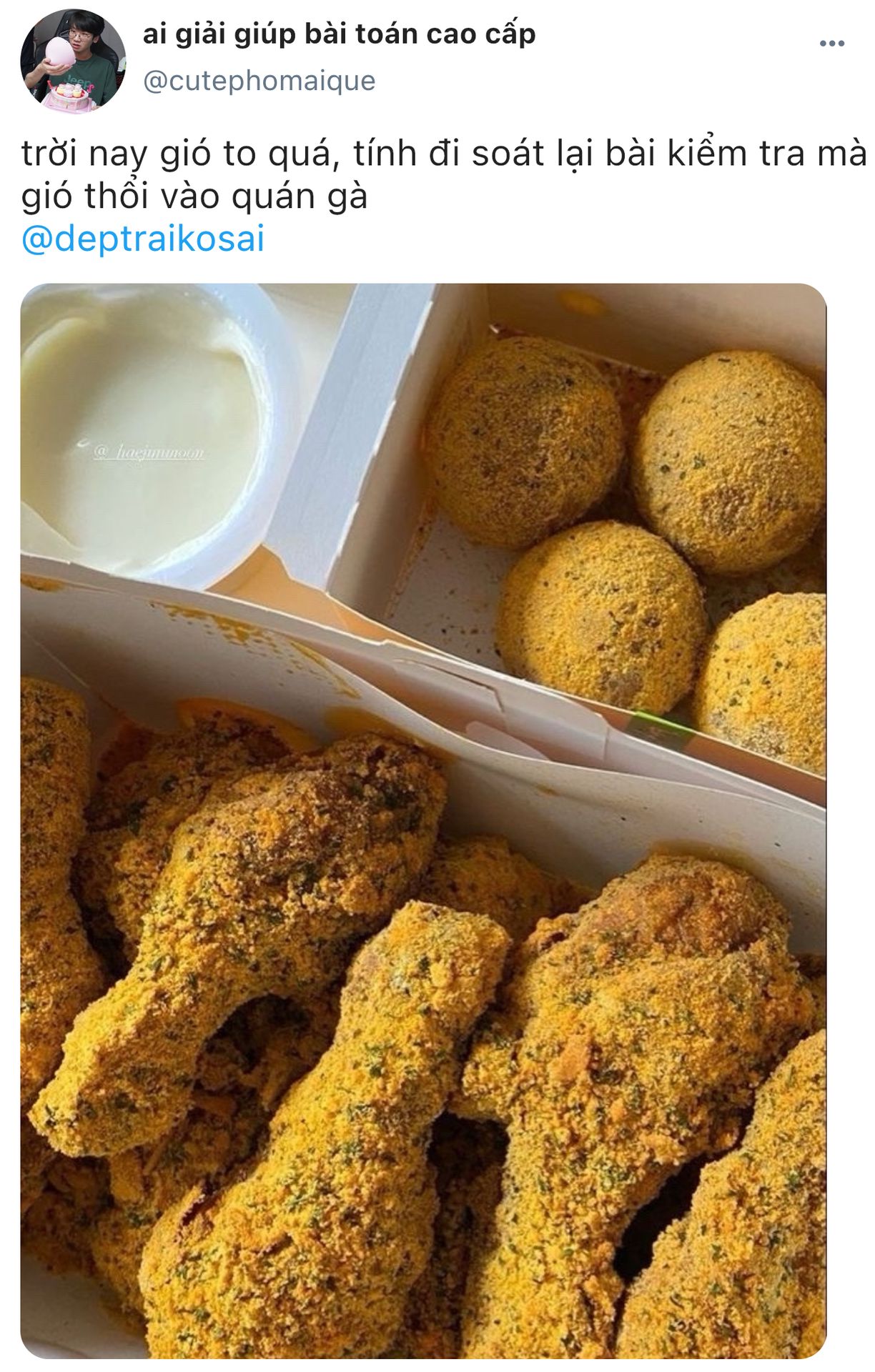Open the attached fried chicken photo

click(423, 820)
